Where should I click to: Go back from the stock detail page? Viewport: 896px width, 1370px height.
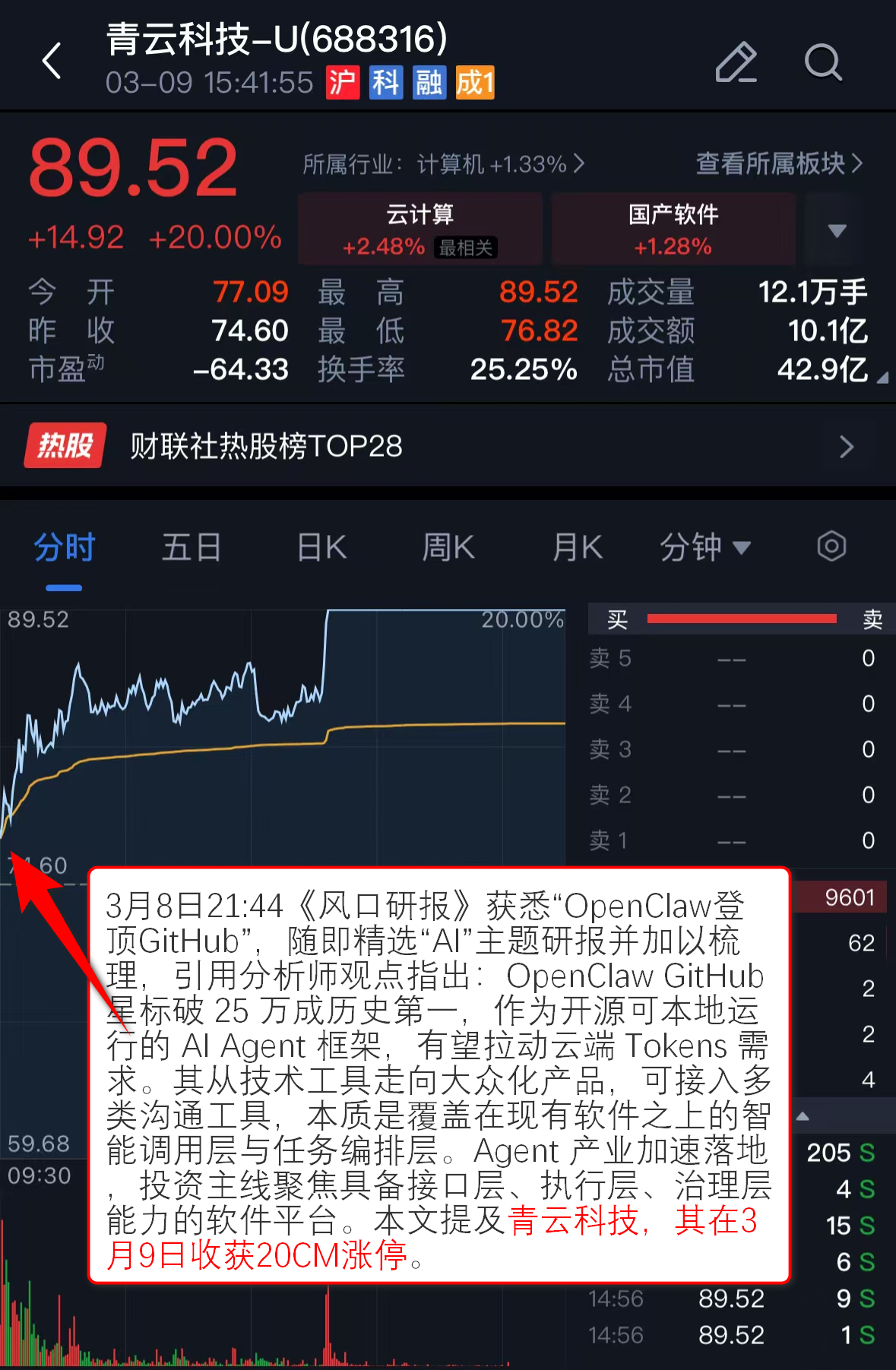point(52,61)
